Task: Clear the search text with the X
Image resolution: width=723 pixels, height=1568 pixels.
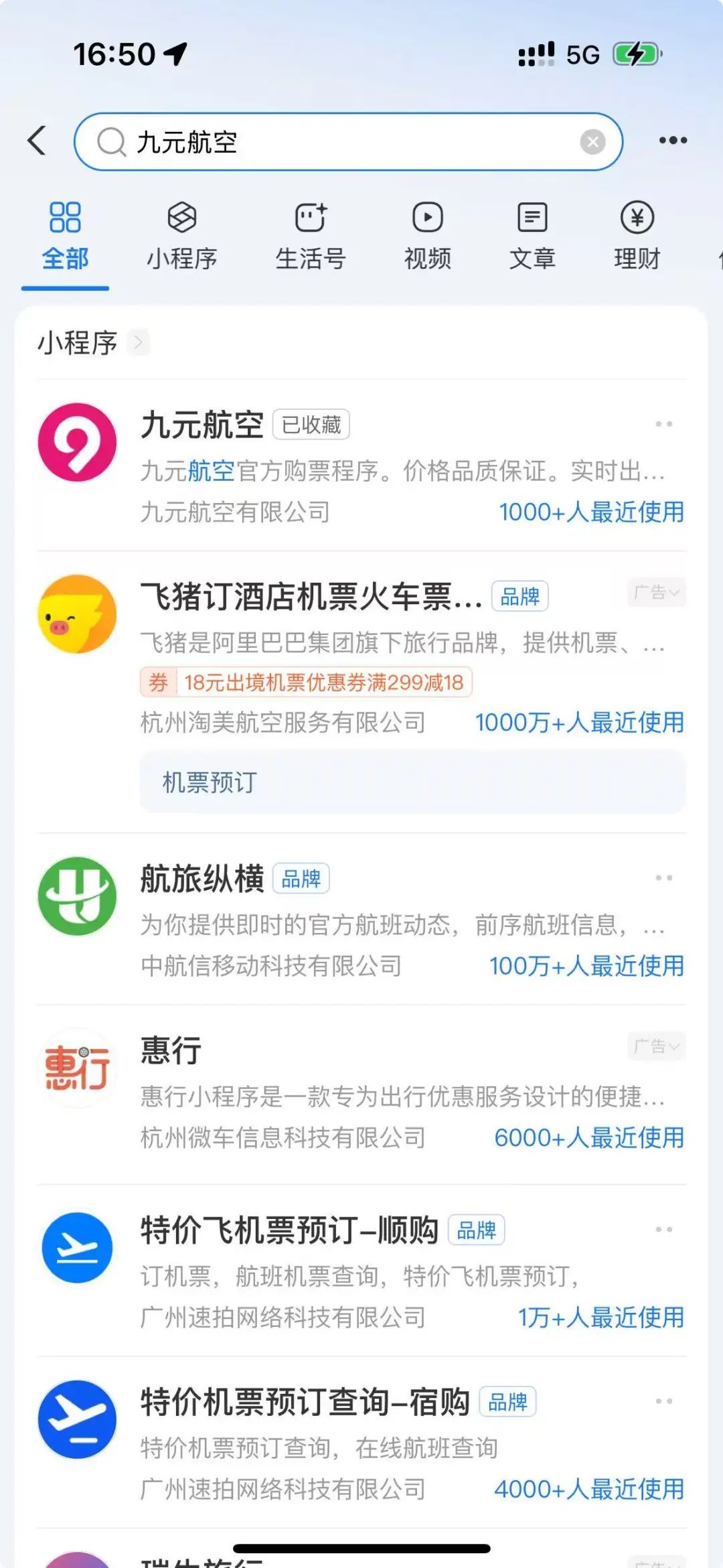Action: point(592,142)
